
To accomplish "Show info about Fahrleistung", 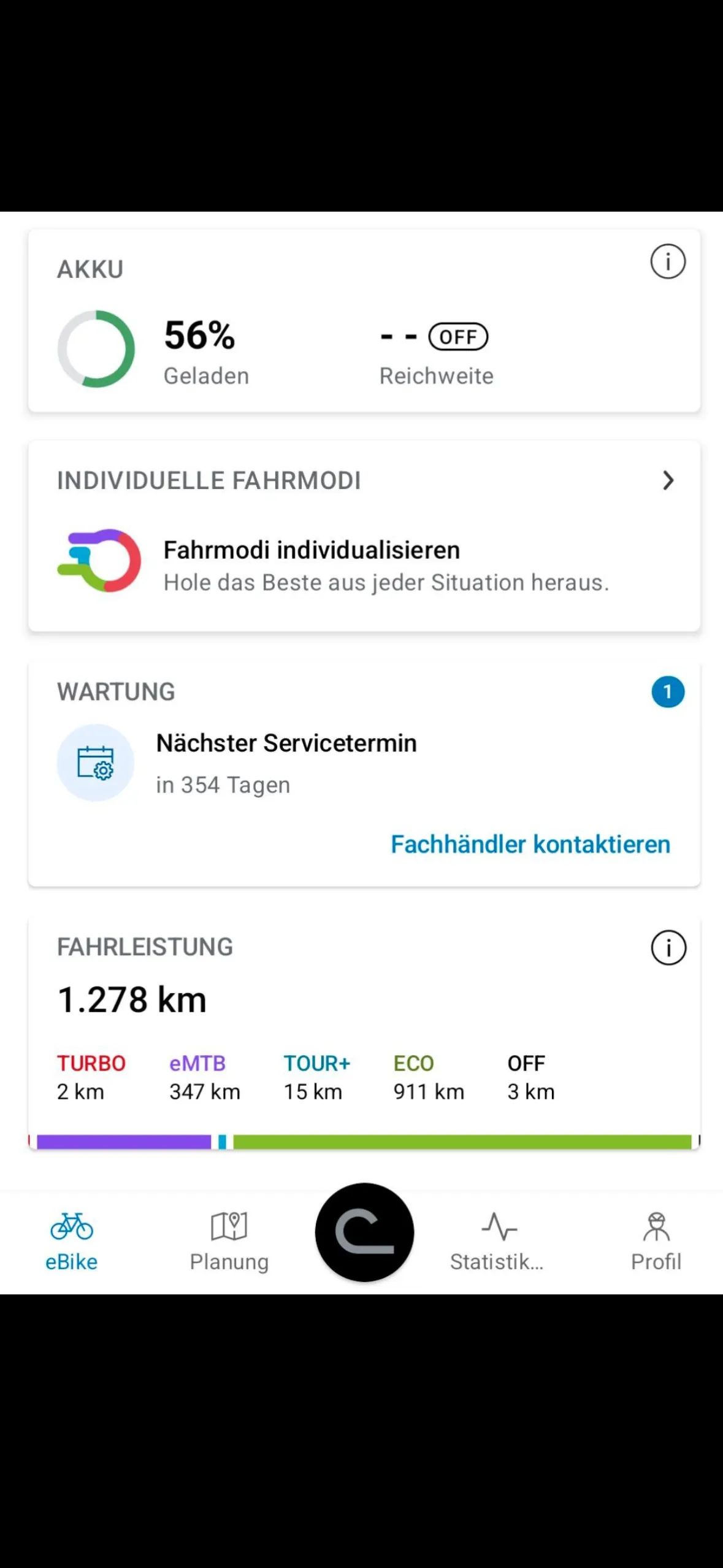I will pos(668,948).
